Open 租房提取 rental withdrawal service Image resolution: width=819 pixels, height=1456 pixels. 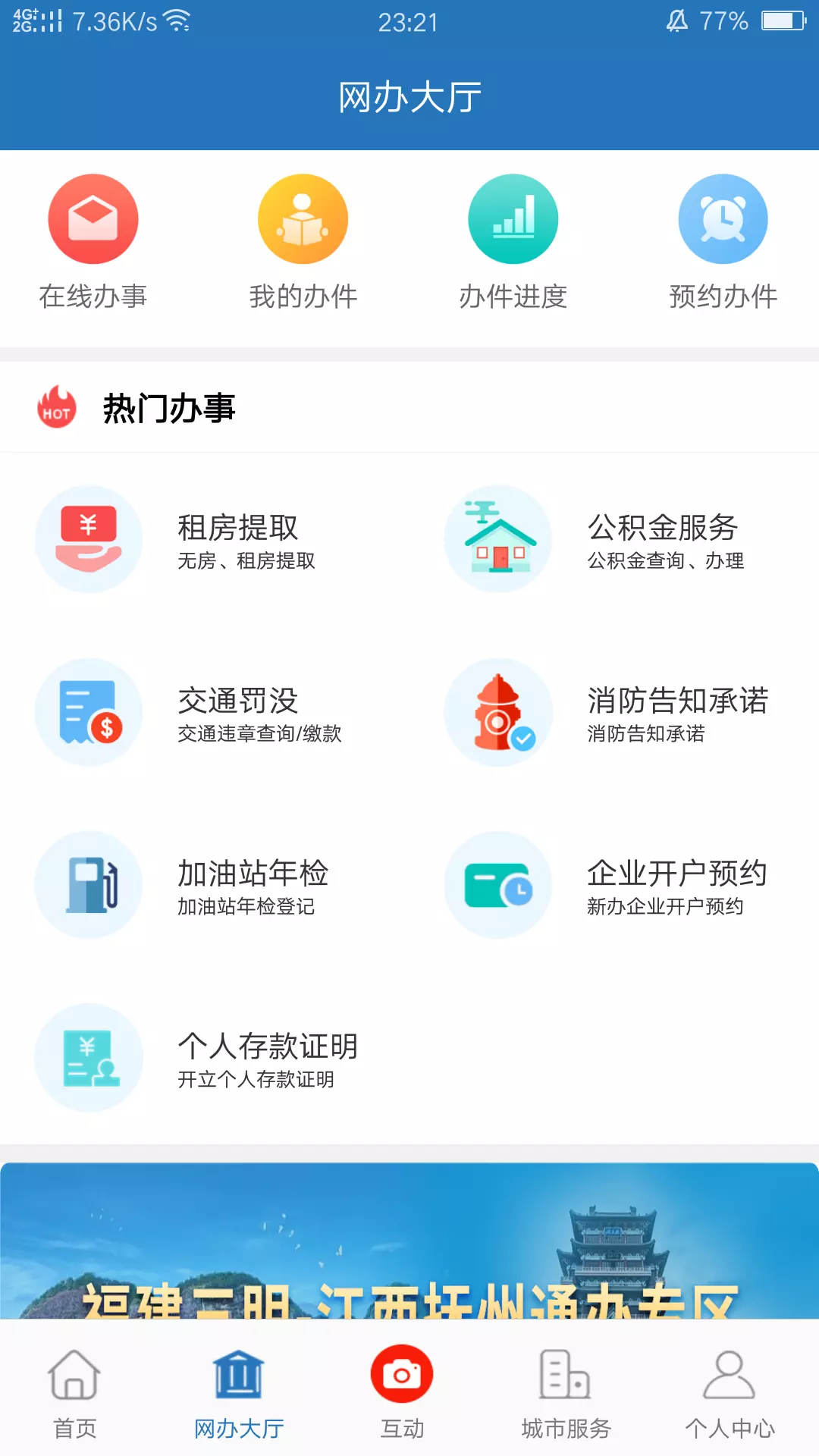tap(205, 539)
